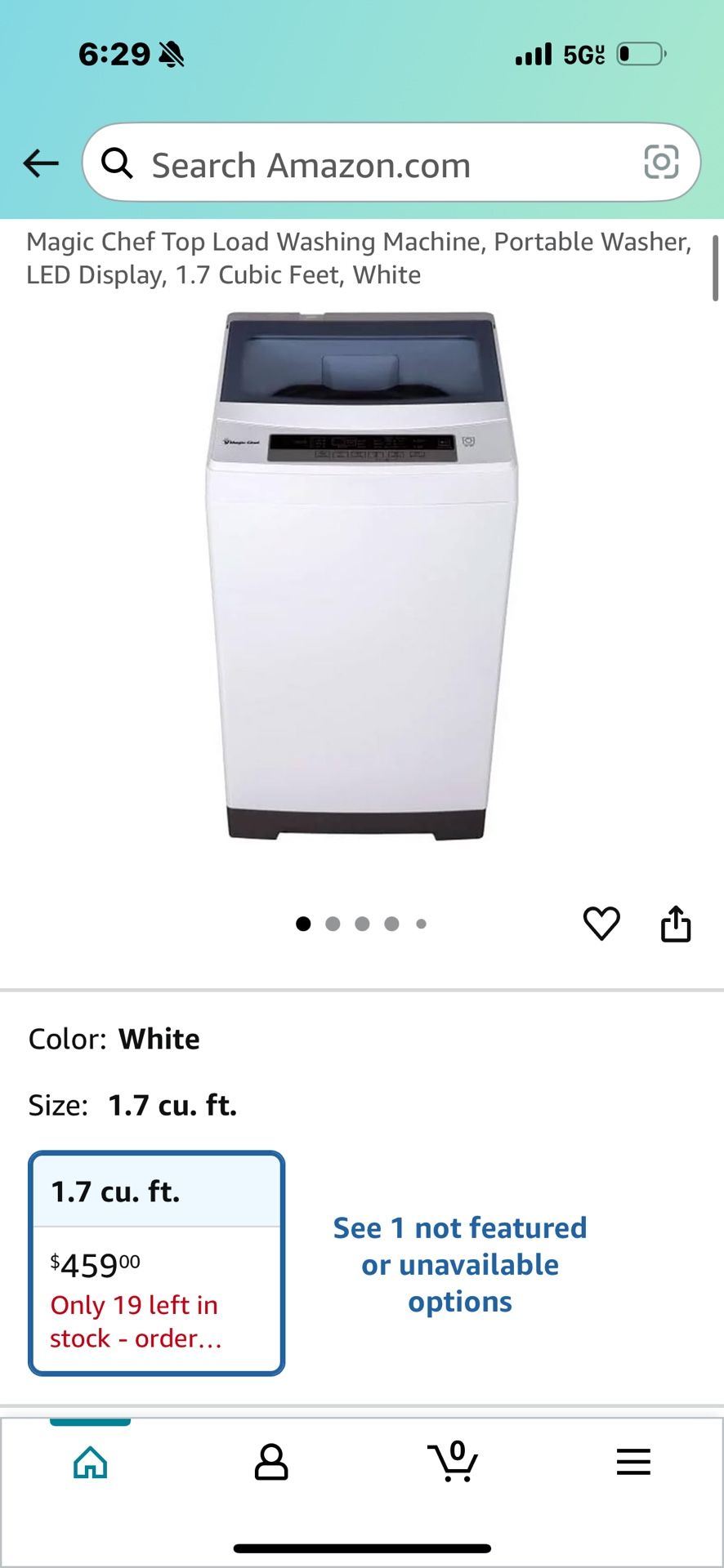This screenshot has height=1568, width=724.
Task: Open the hamburger menu tab
Action: [633, 1462]
